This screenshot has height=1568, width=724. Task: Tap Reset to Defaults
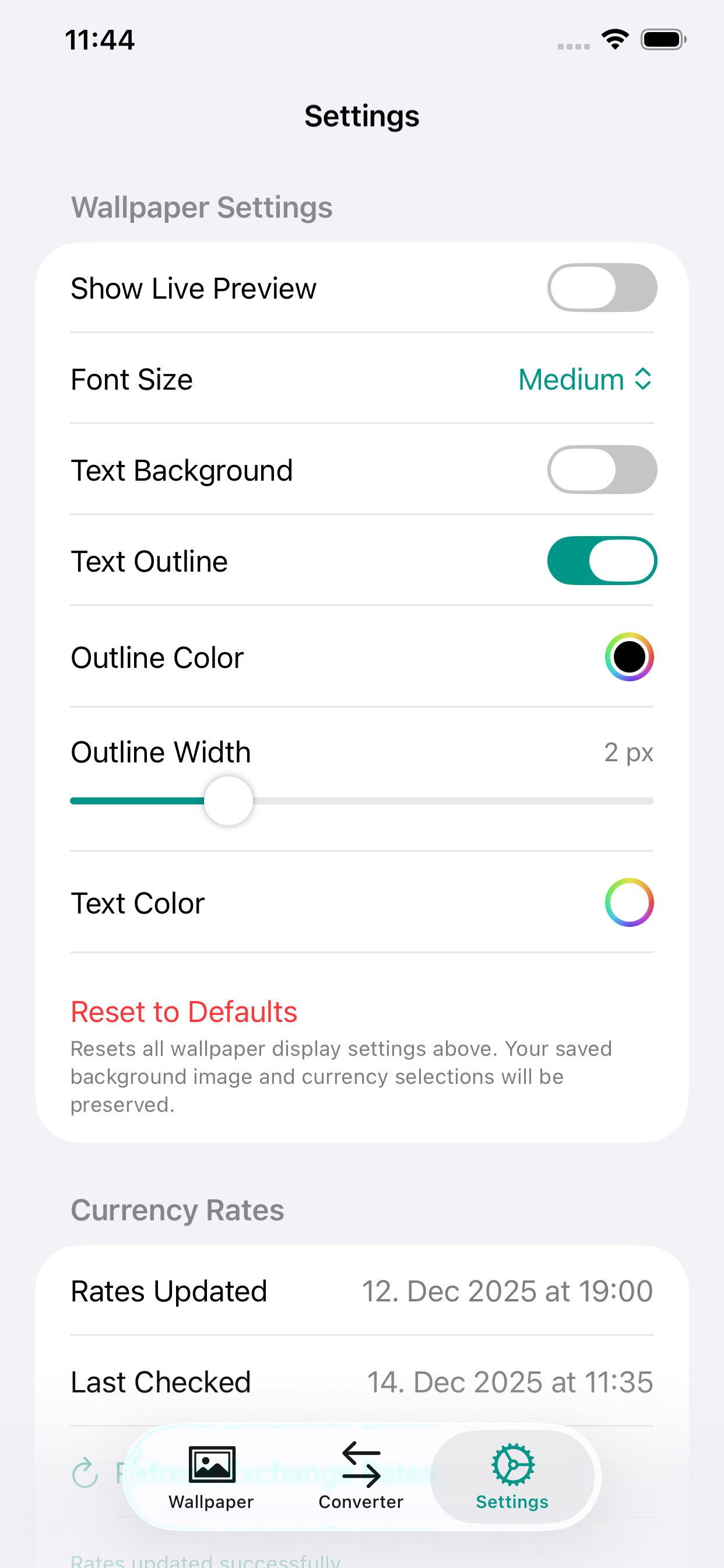coord(184,1012)
